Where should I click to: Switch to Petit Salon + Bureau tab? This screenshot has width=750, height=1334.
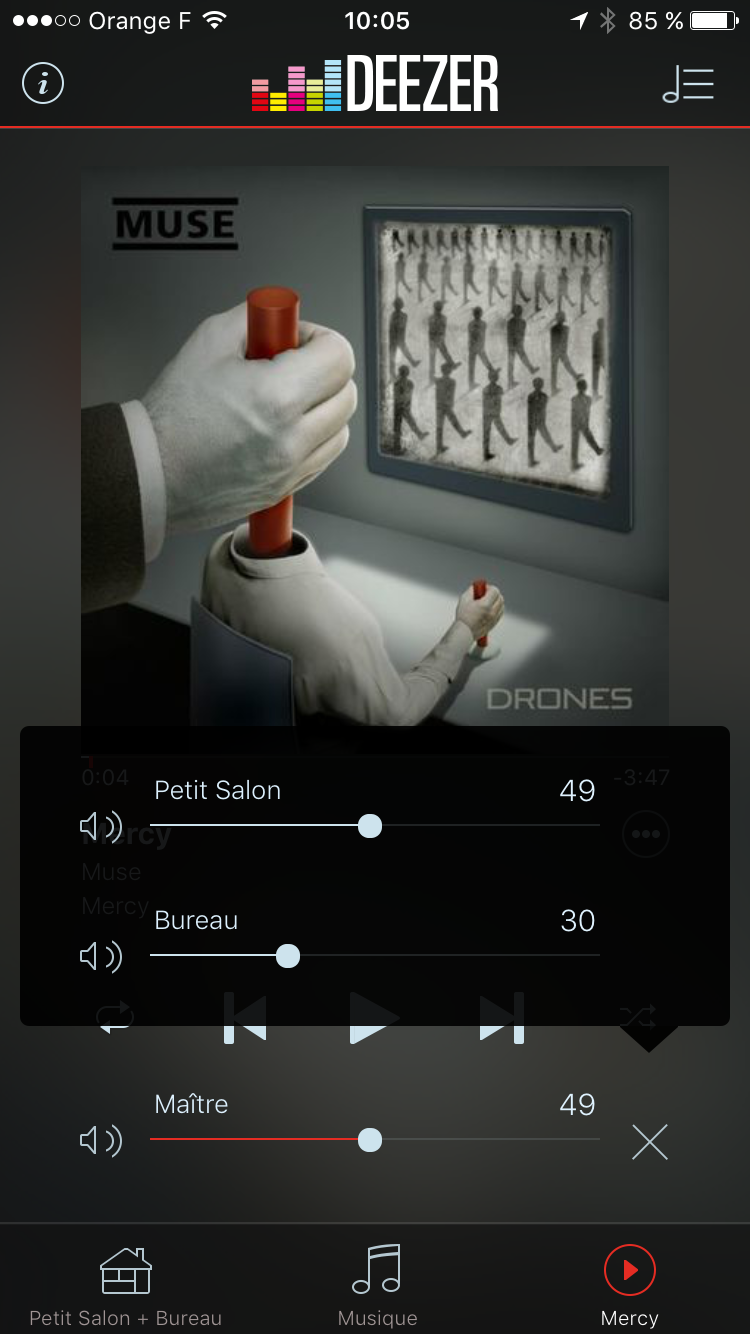[x=126, y=1287]
